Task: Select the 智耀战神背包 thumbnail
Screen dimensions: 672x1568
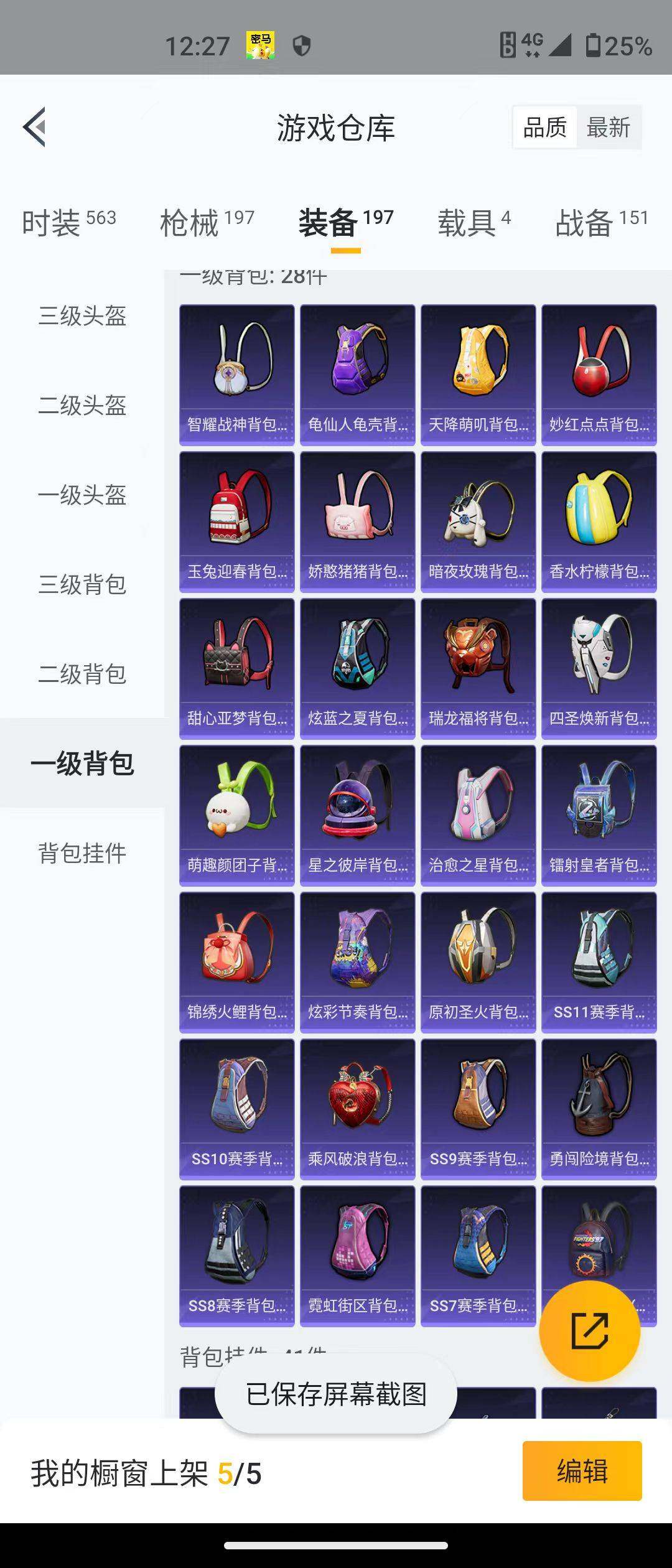Action: 236,373
